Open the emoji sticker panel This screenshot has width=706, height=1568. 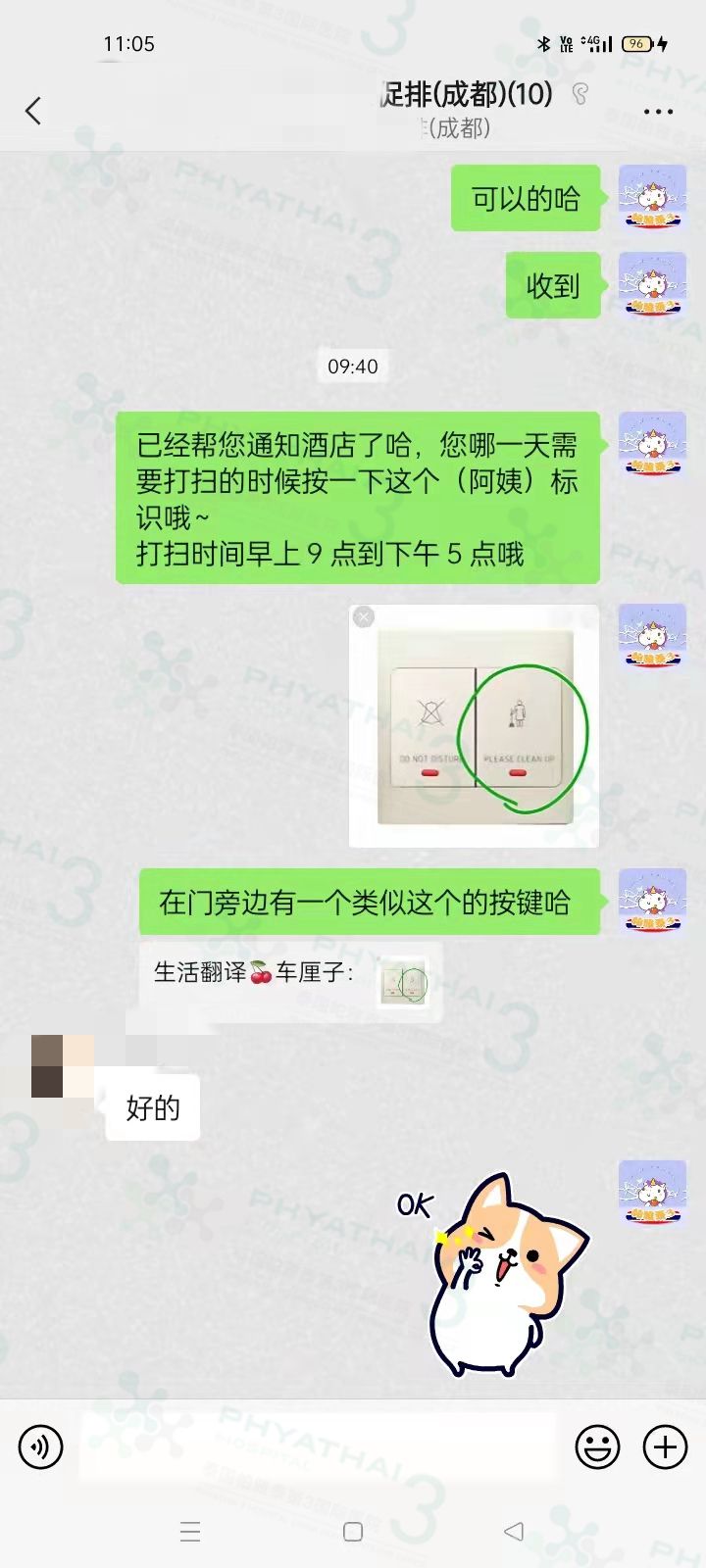click(x=597, y=1447)
